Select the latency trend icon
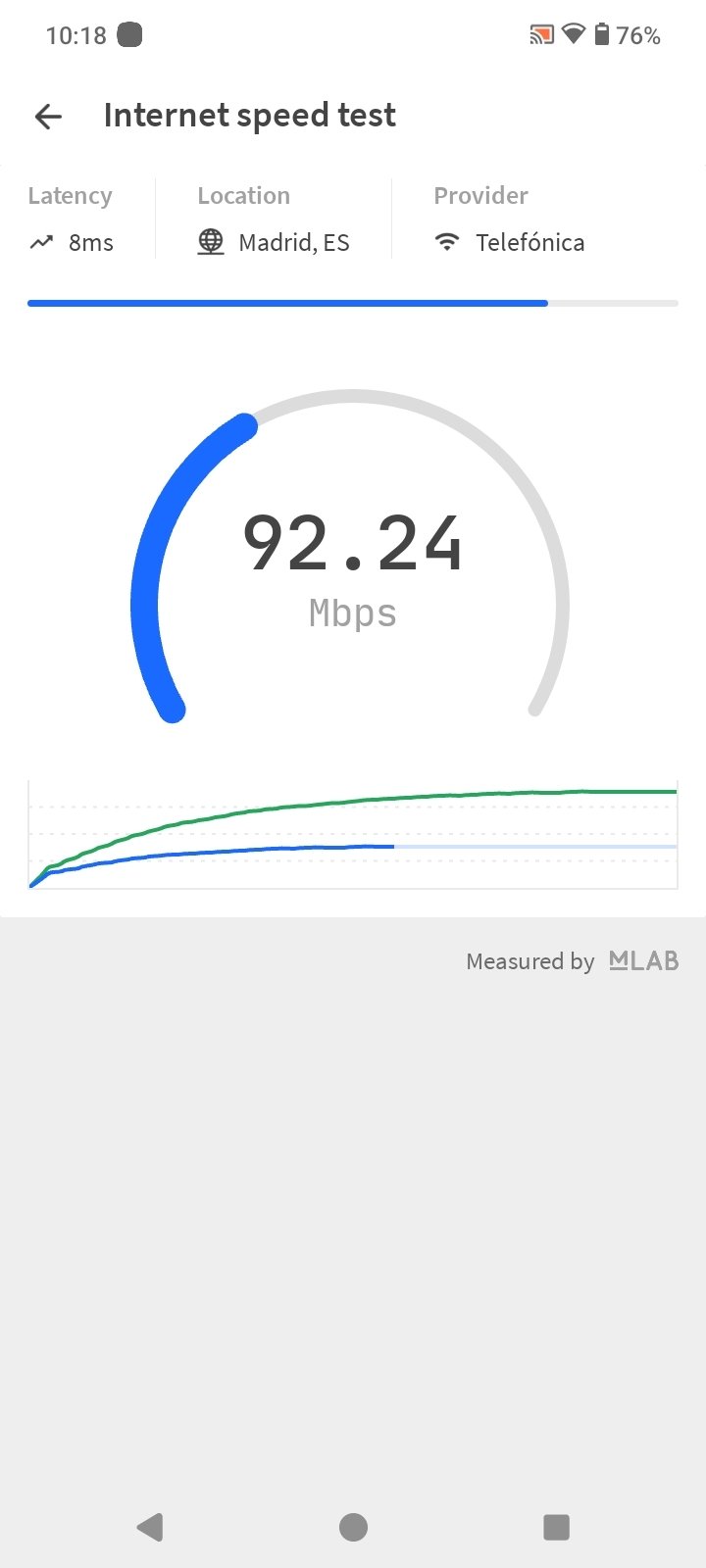Viewport: 706px width, 1568px height. 41,241
